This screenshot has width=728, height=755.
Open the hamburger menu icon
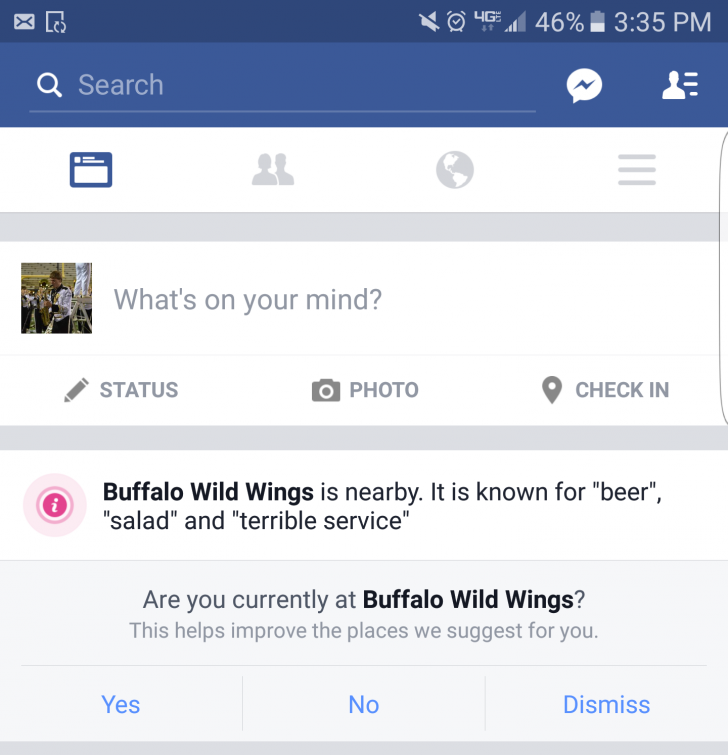(637, 170)
